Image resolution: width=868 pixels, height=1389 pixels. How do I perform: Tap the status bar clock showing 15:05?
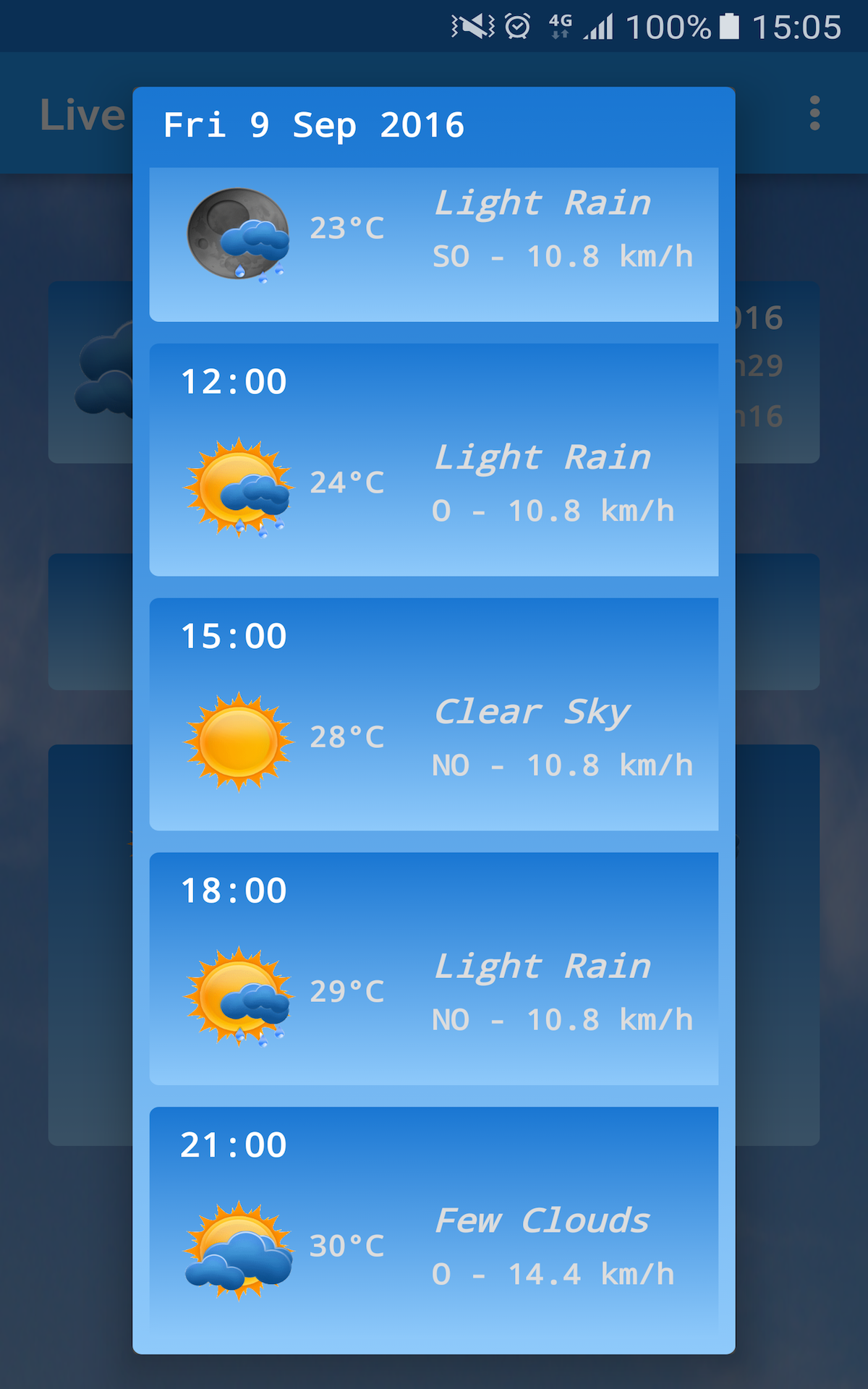pyautogui.click(x=796, y=27)
